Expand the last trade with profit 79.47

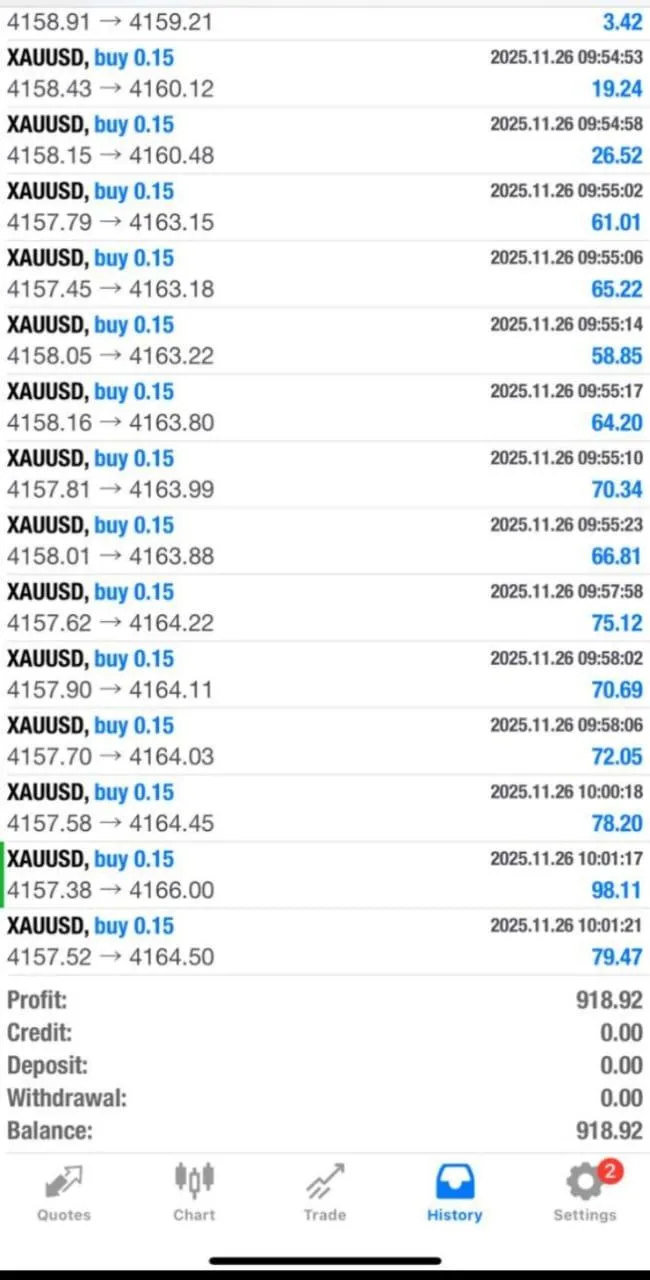coord(325,942)
